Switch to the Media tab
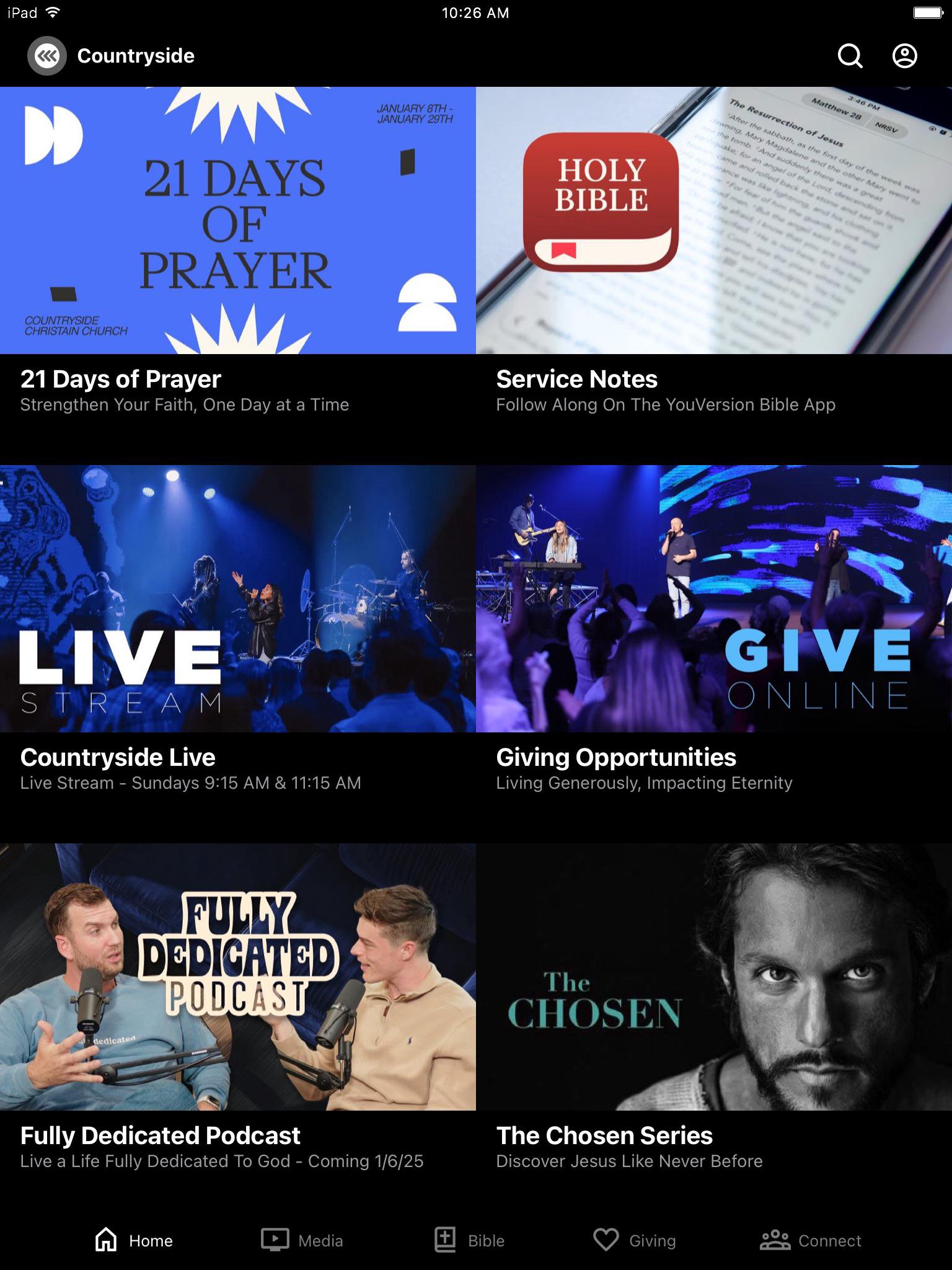This screenshot has width=952, height=1270. click(x=302, y=1240)
